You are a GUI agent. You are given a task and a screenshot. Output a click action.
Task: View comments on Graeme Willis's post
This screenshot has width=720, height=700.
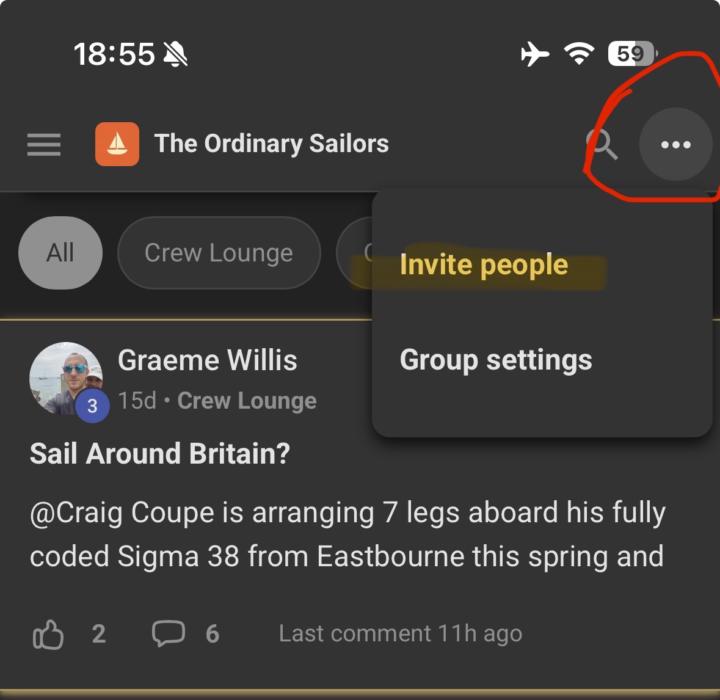tap(168, 633)
